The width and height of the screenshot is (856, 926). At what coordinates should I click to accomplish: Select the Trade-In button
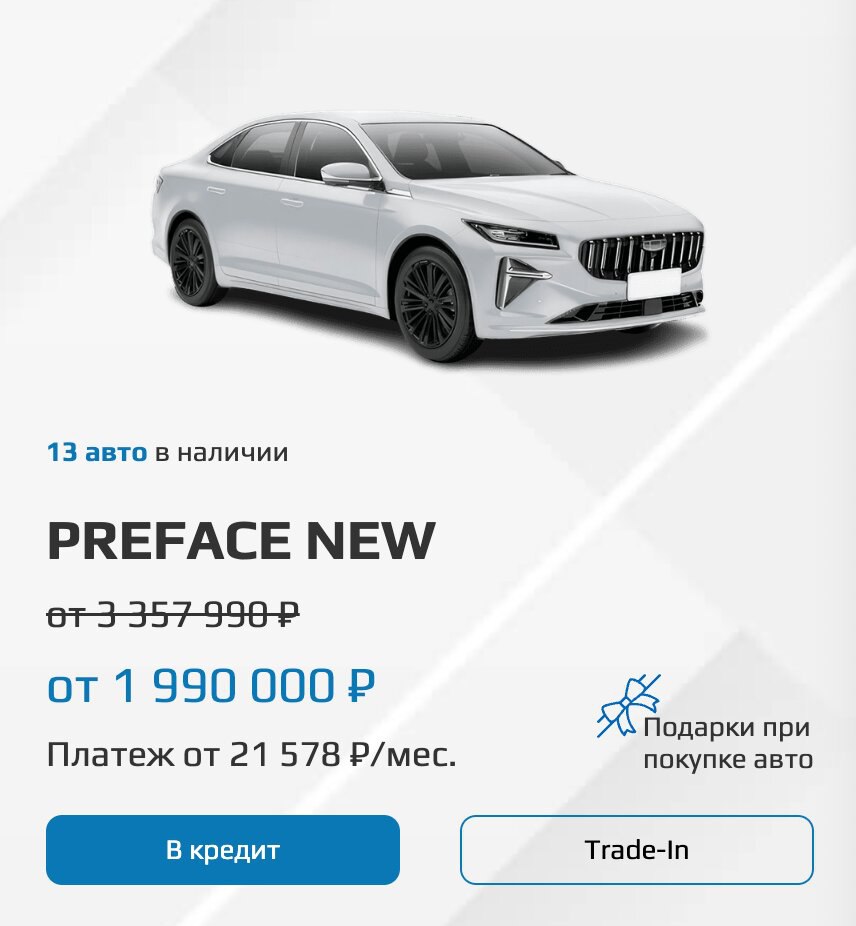coord(636,850)
